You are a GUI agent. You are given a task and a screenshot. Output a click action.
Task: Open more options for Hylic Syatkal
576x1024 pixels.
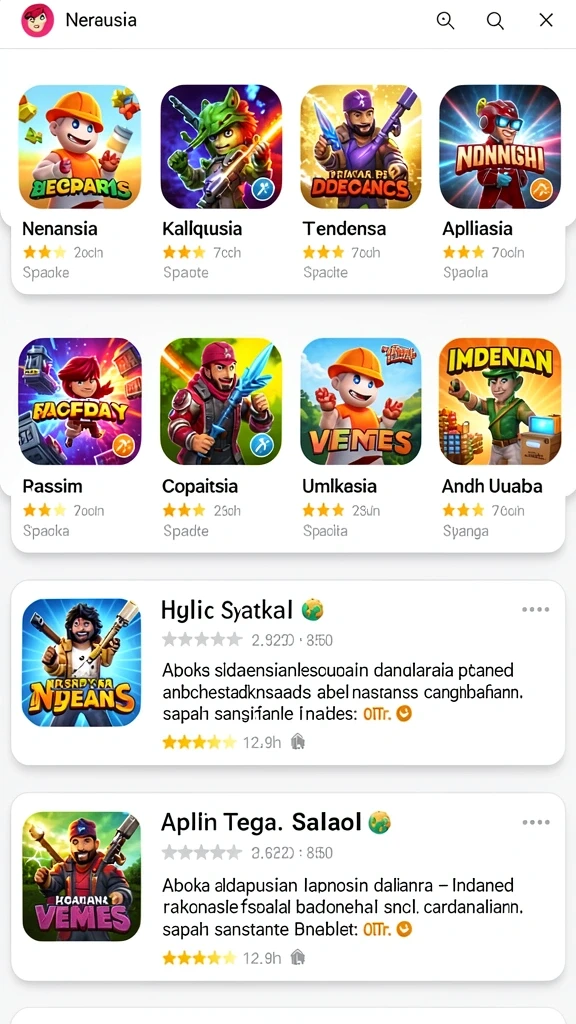(536, 610)
